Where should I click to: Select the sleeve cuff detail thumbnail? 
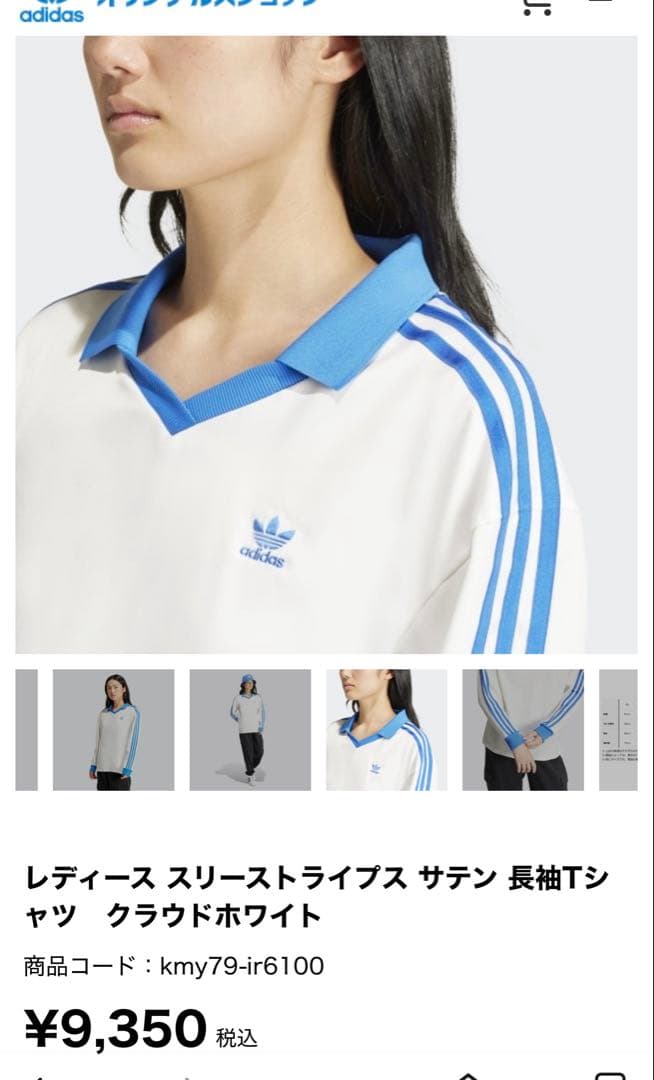(523, 730)
